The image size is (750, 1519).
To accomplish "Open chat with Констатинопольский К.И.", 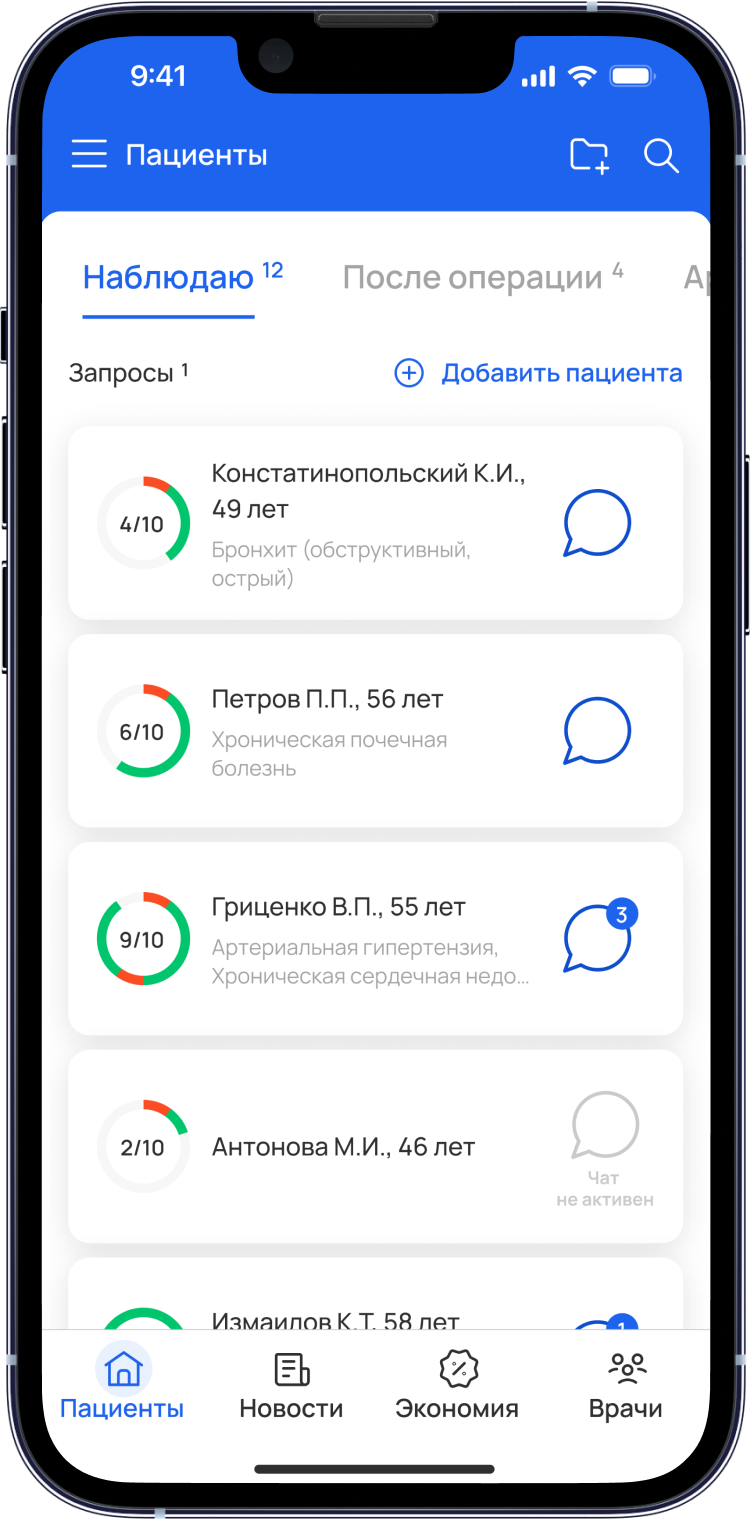I will click(x=597, y=523).
